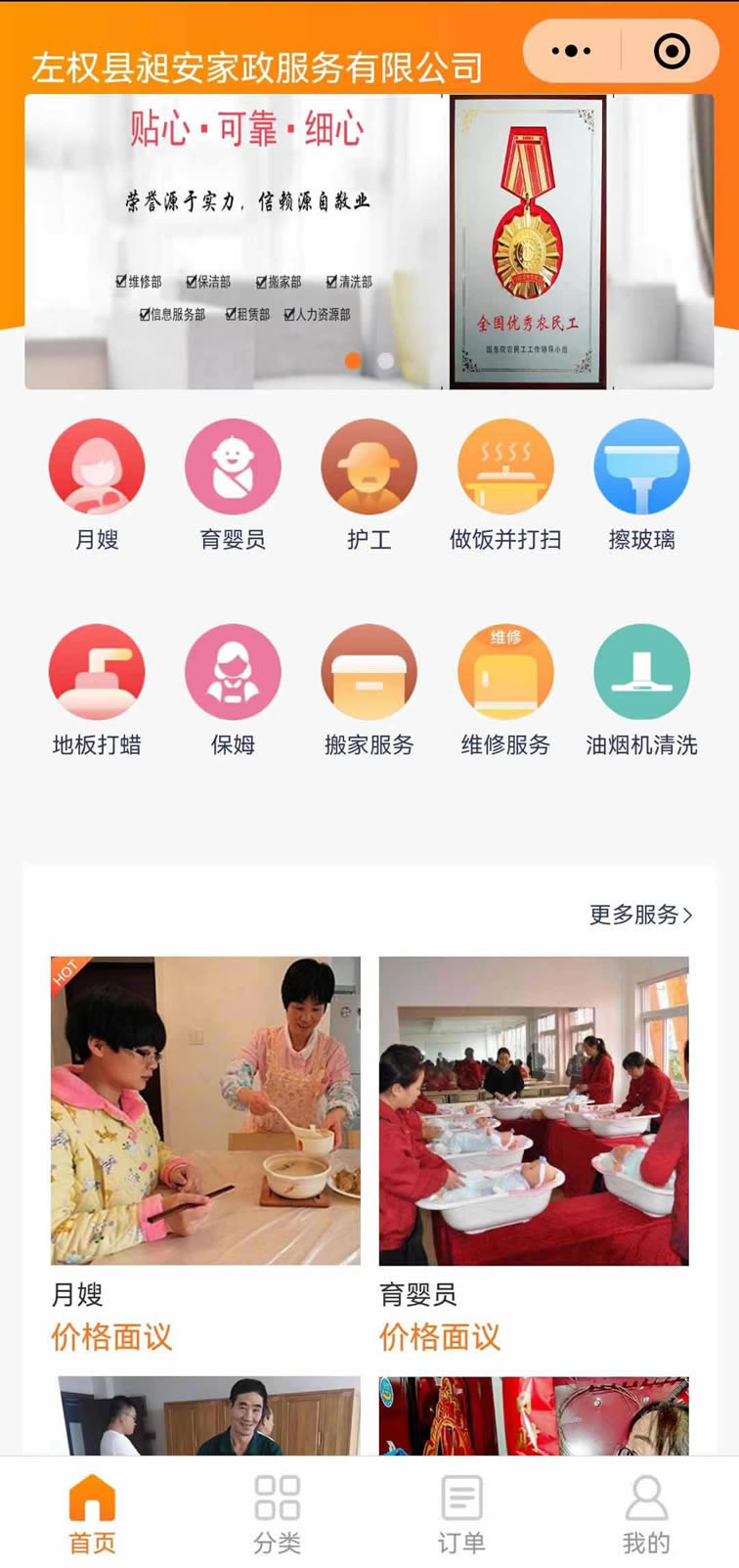
Task: Open the 擦玻璃 service
Action: 642,485
